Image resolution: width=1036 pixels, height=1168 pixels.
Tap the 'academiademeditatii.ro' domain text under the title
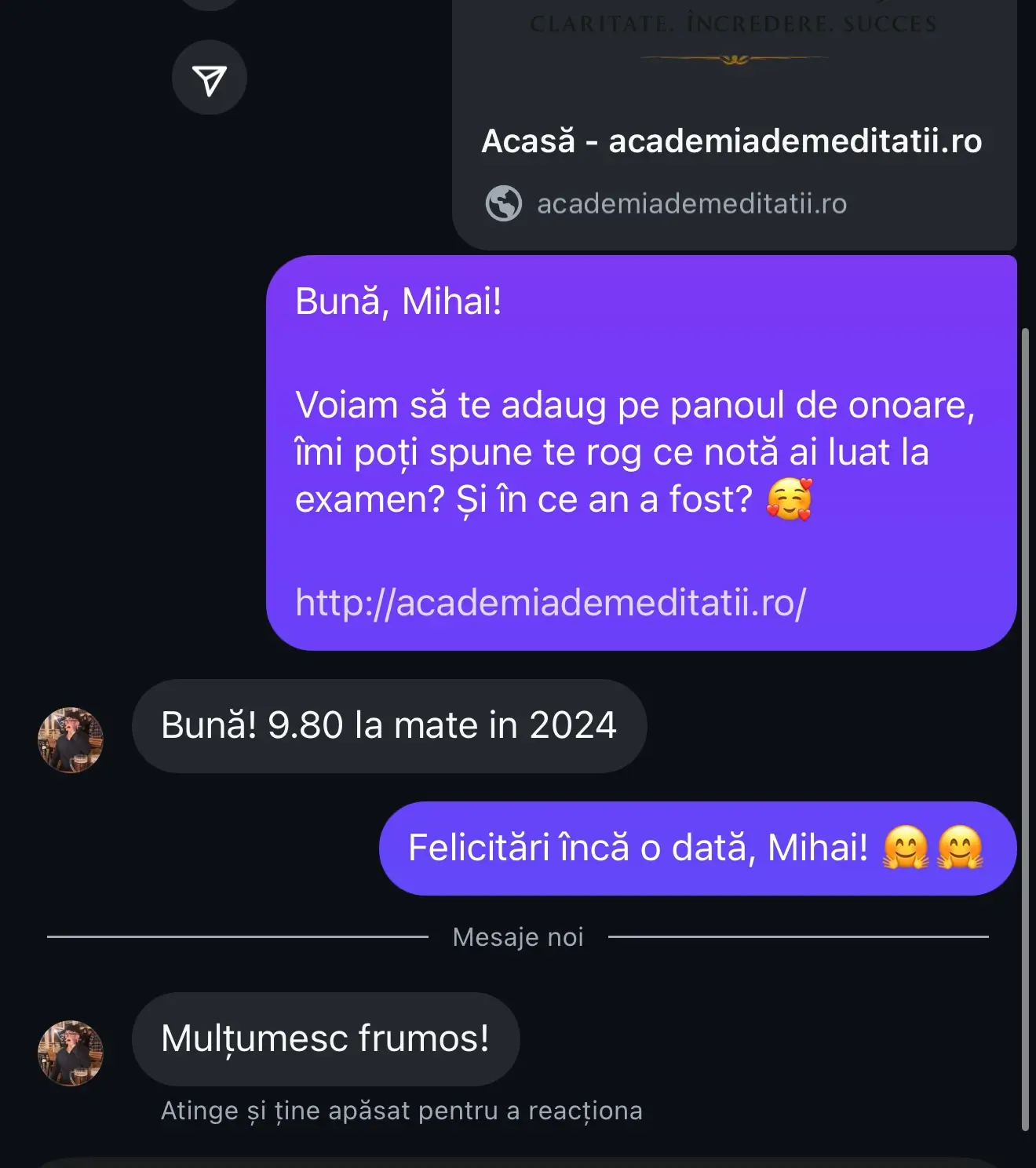click(x=691, y=203)
